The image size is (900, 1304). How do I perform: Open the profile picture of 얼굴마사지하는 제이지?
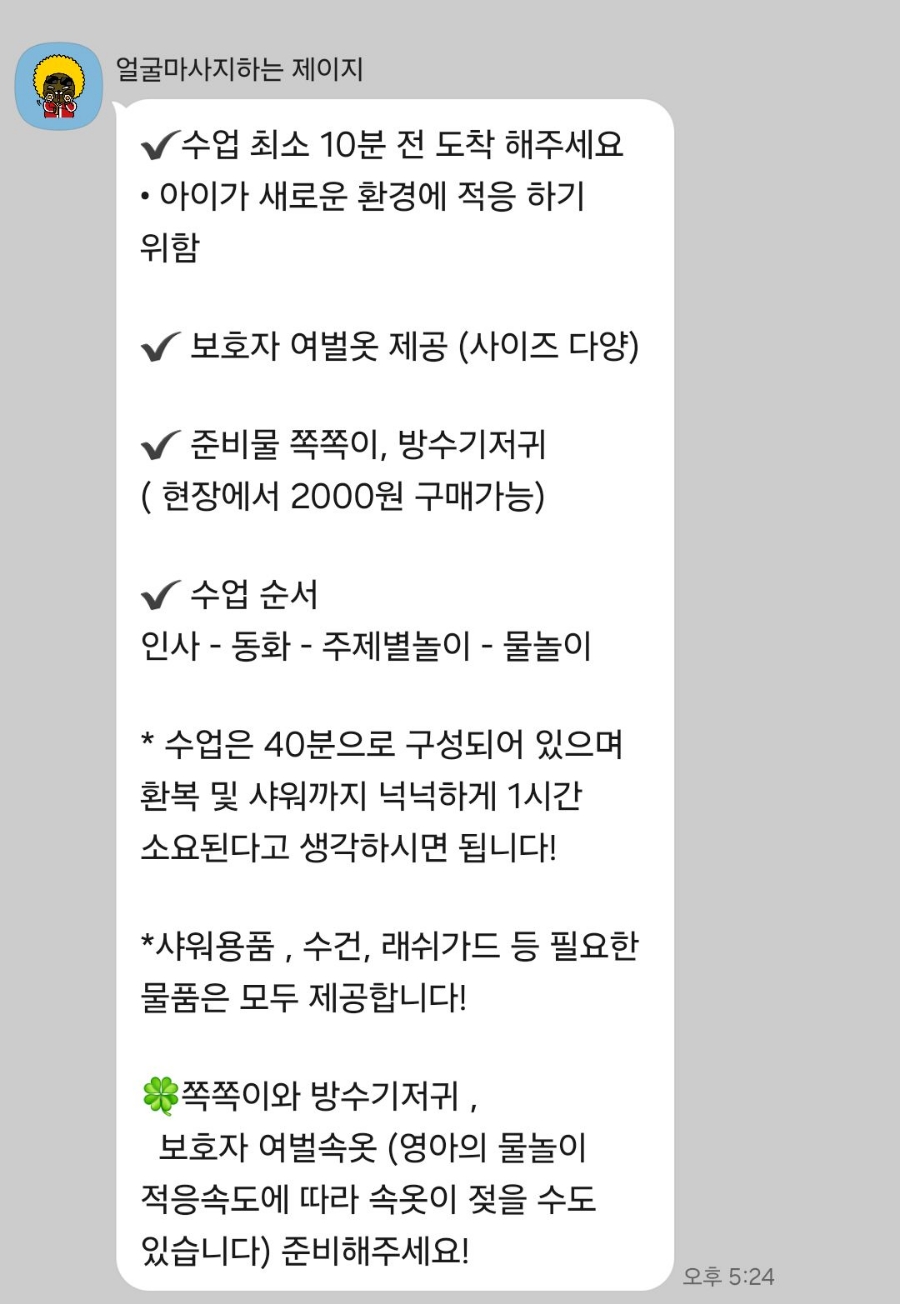(58, 86)
